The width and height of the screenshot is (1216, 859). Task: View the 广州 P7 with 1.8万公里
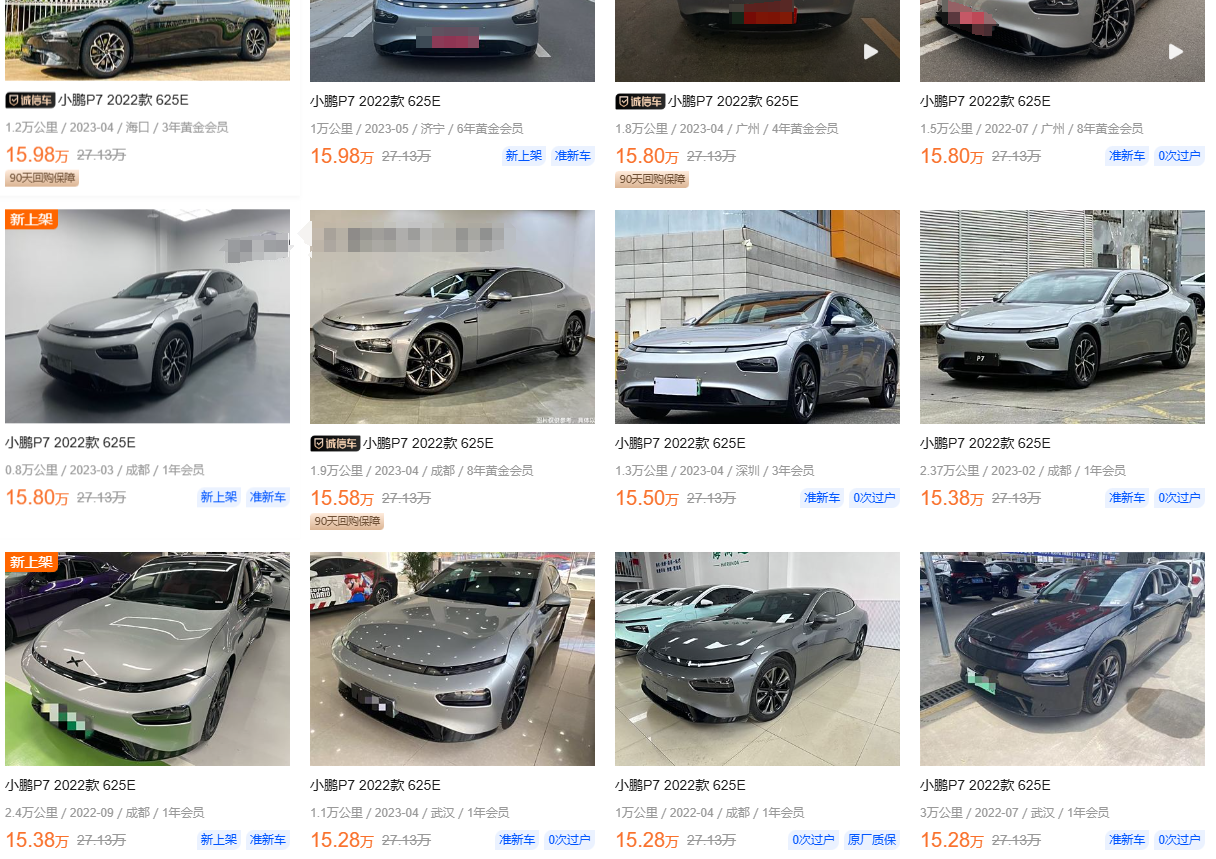733,101
